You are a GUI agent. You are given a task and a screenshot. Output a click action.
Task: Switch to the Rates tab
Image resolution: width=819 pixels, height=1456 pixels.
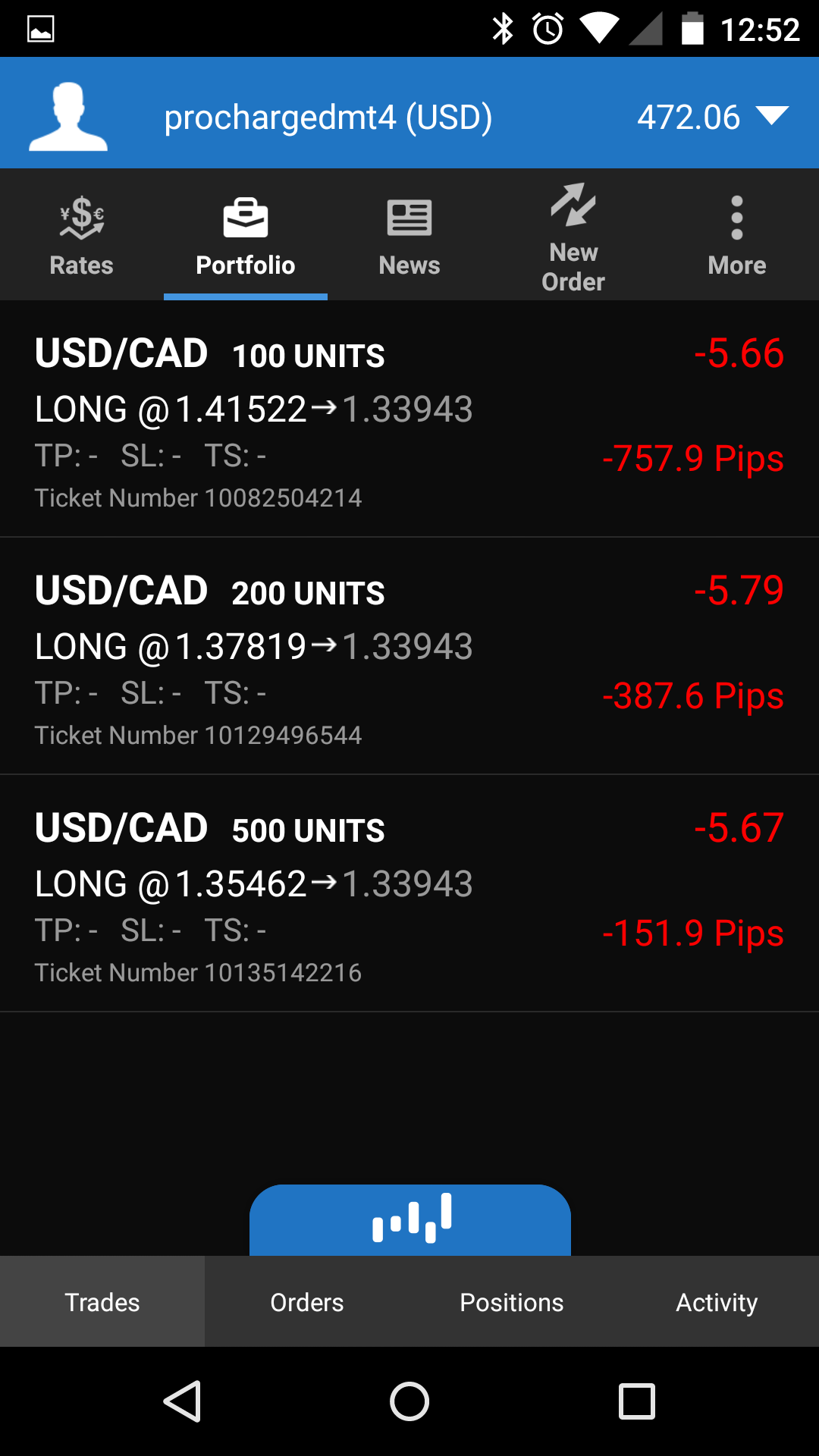(x=81, y=235)
